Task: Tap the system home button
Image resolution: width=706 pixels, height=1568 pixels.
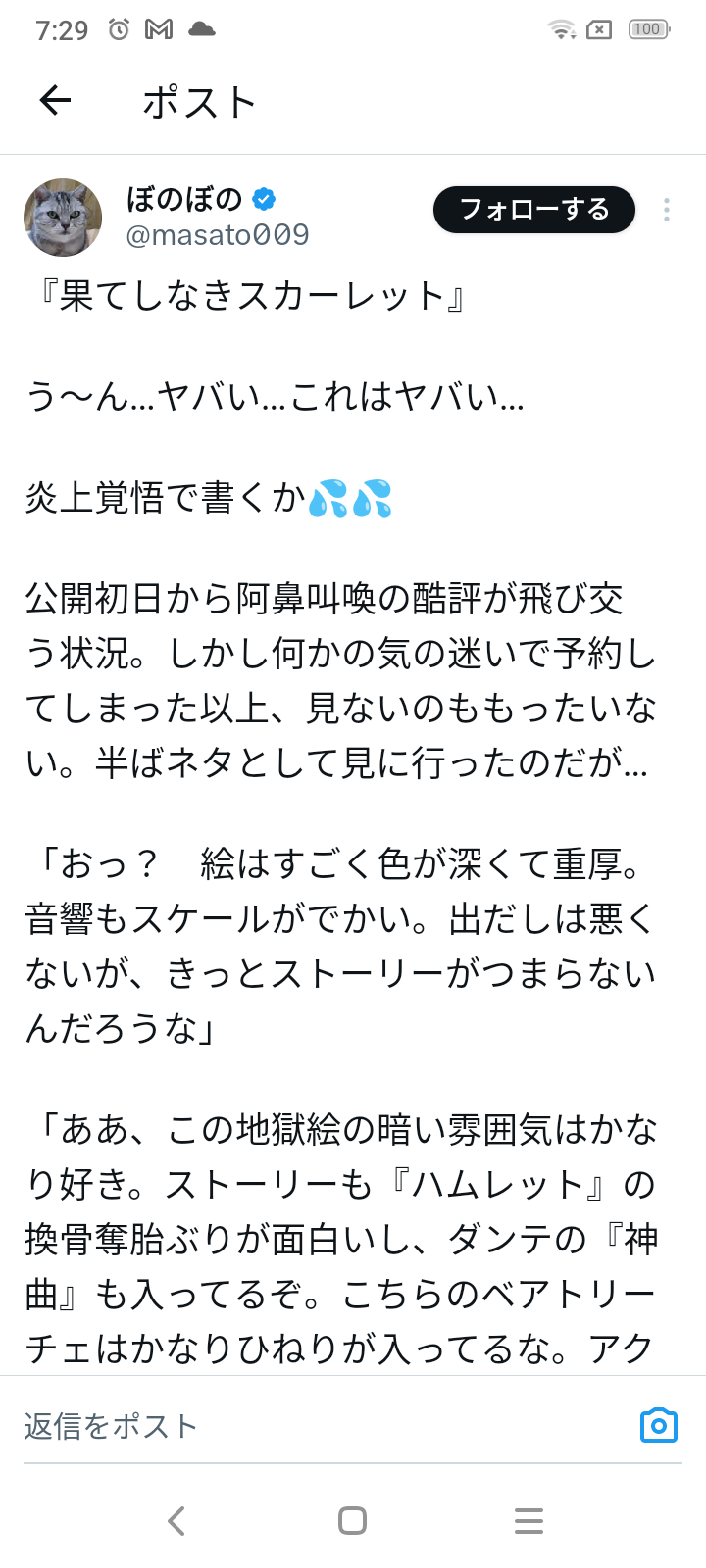Action: (x=352, y=1520)
